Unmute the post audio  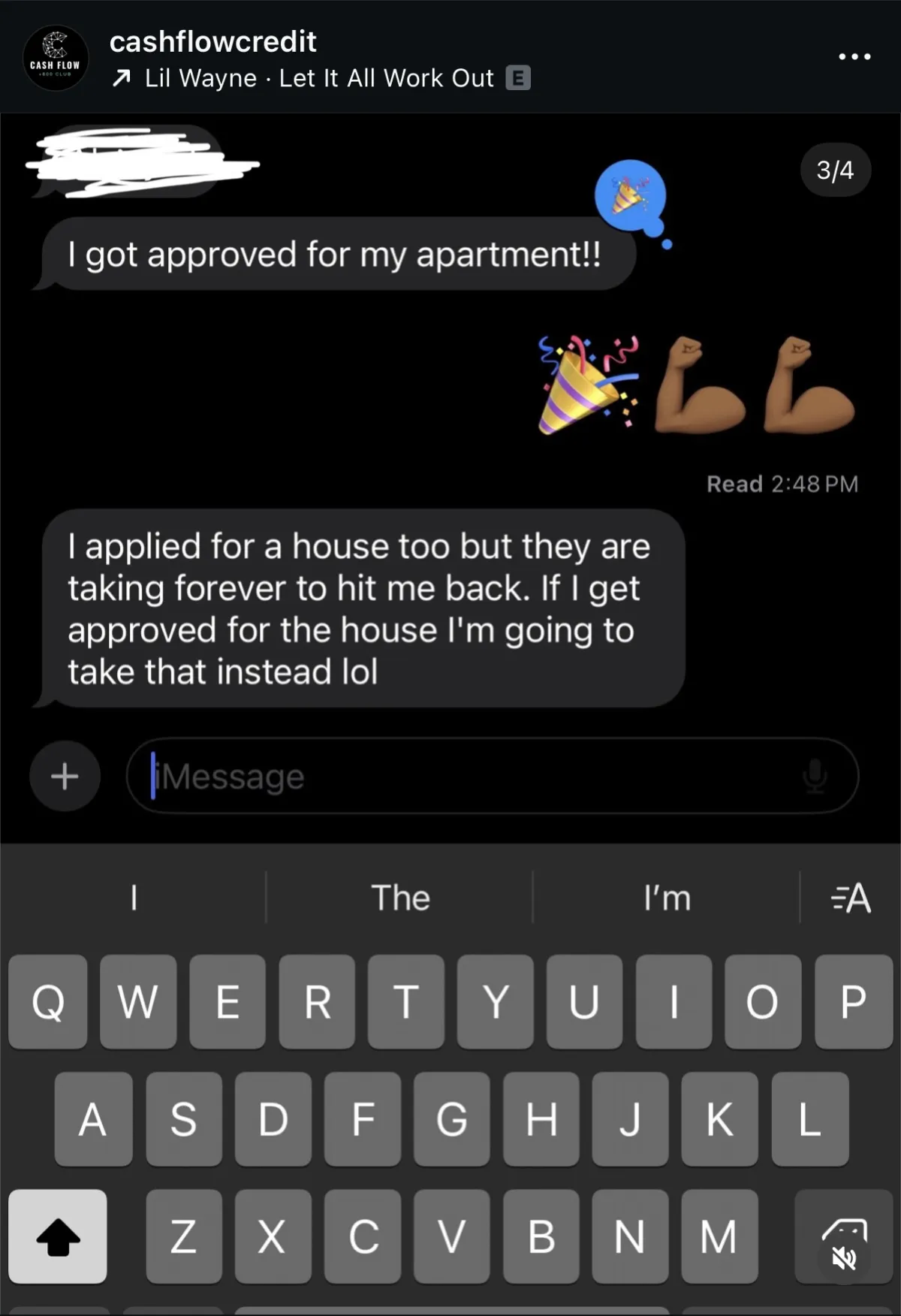844,1257
